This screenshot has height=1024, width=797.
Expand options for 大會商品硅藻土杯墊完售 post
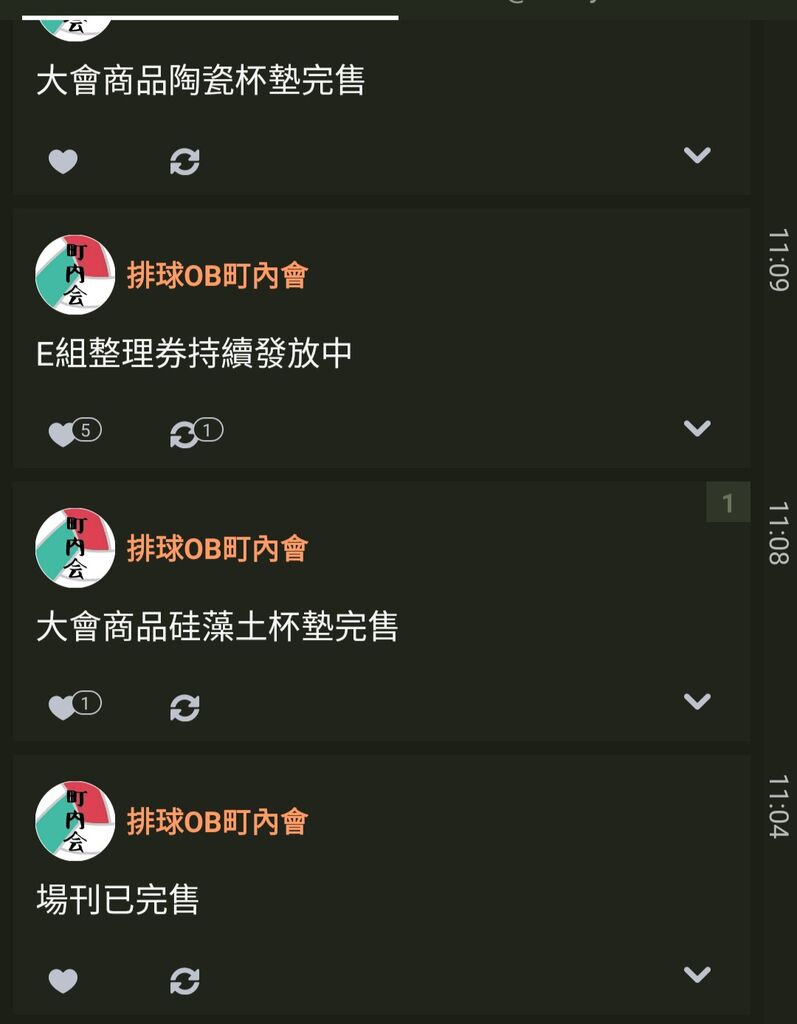pos(697,701)
